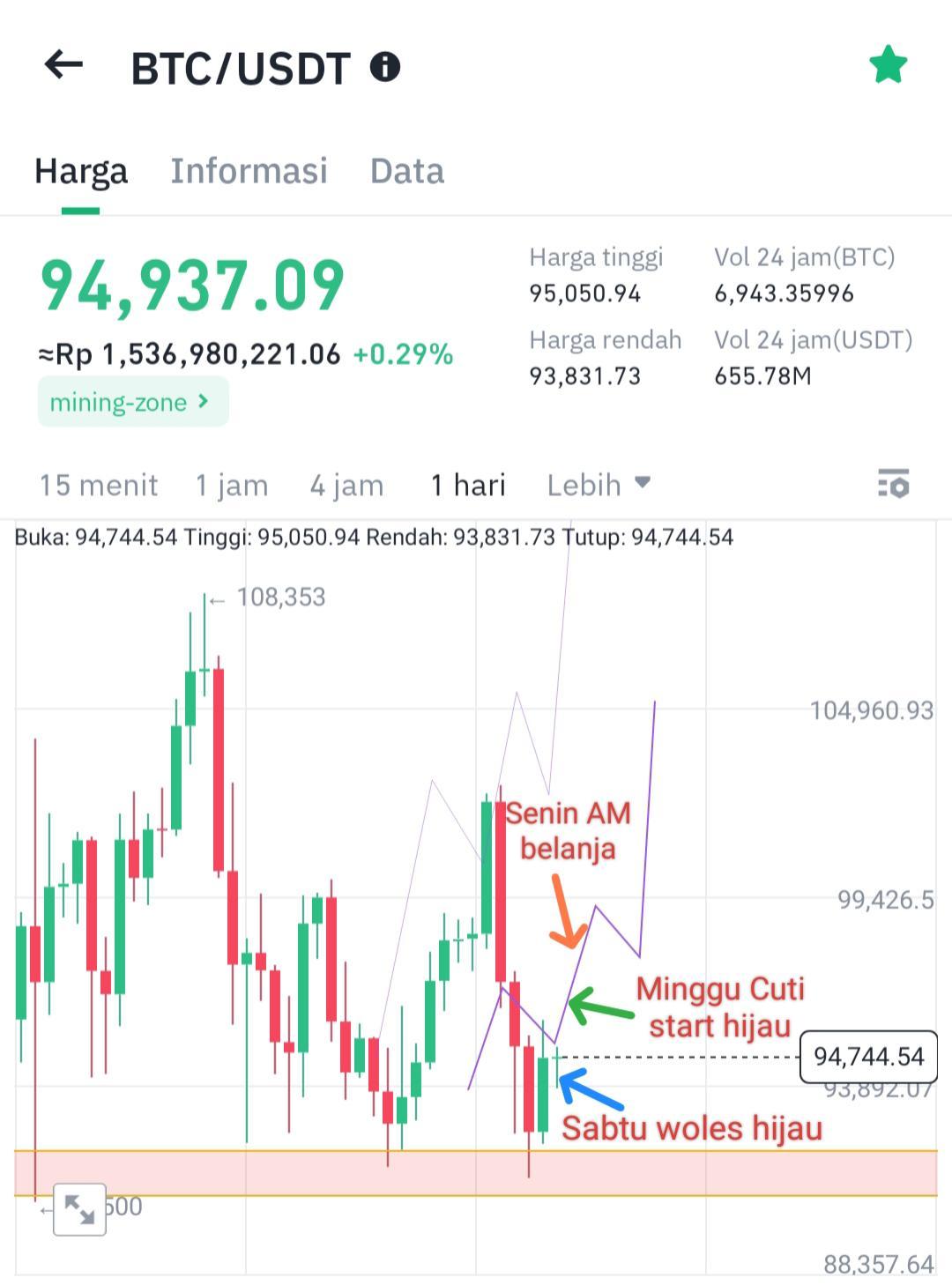Select the Harga tab
The width and height of the screenshot is (952, 1285).
point(81,171)
